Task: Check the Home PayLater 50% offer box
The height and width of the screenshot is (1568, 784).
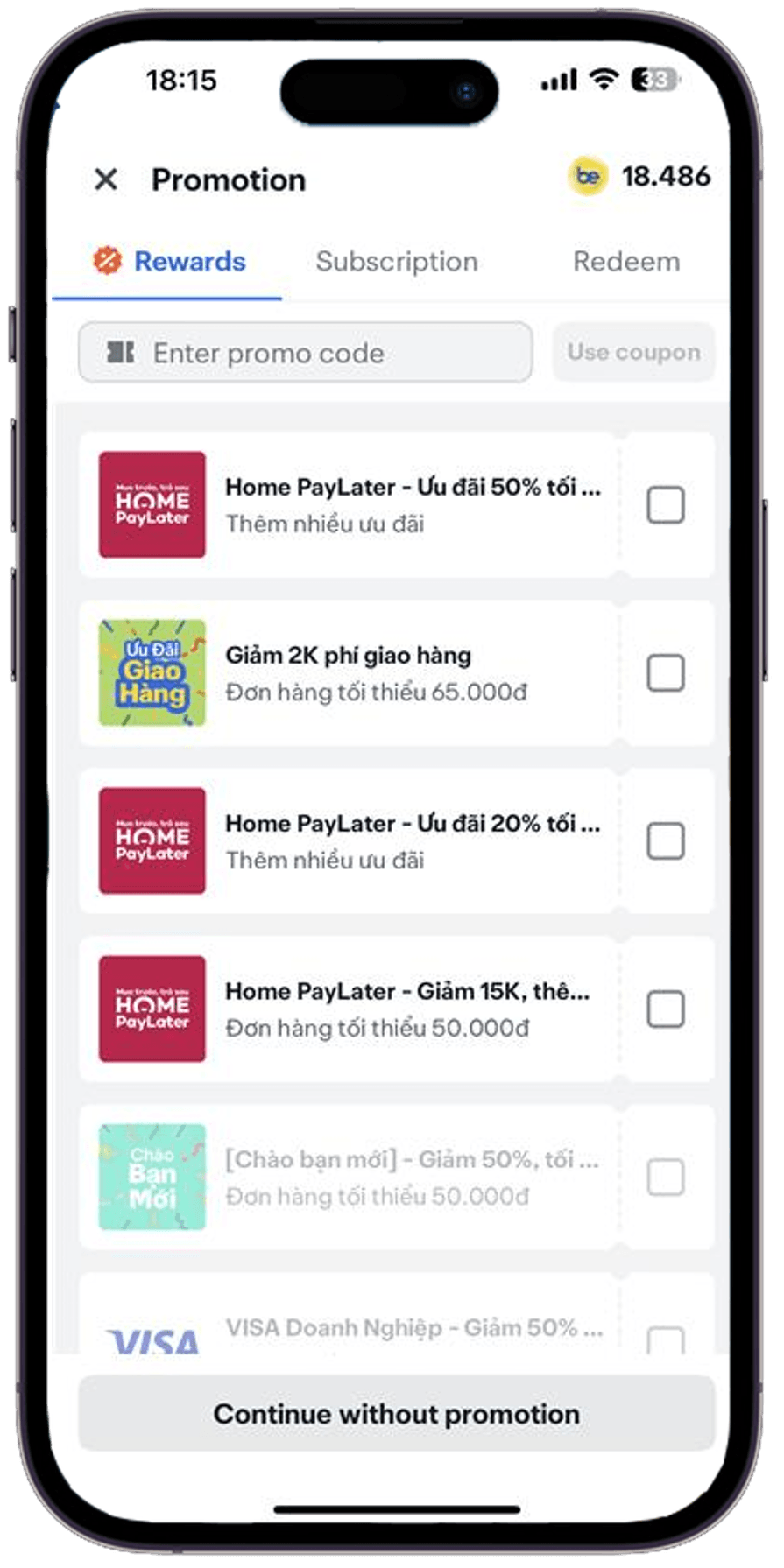Action: pos(665,505)
